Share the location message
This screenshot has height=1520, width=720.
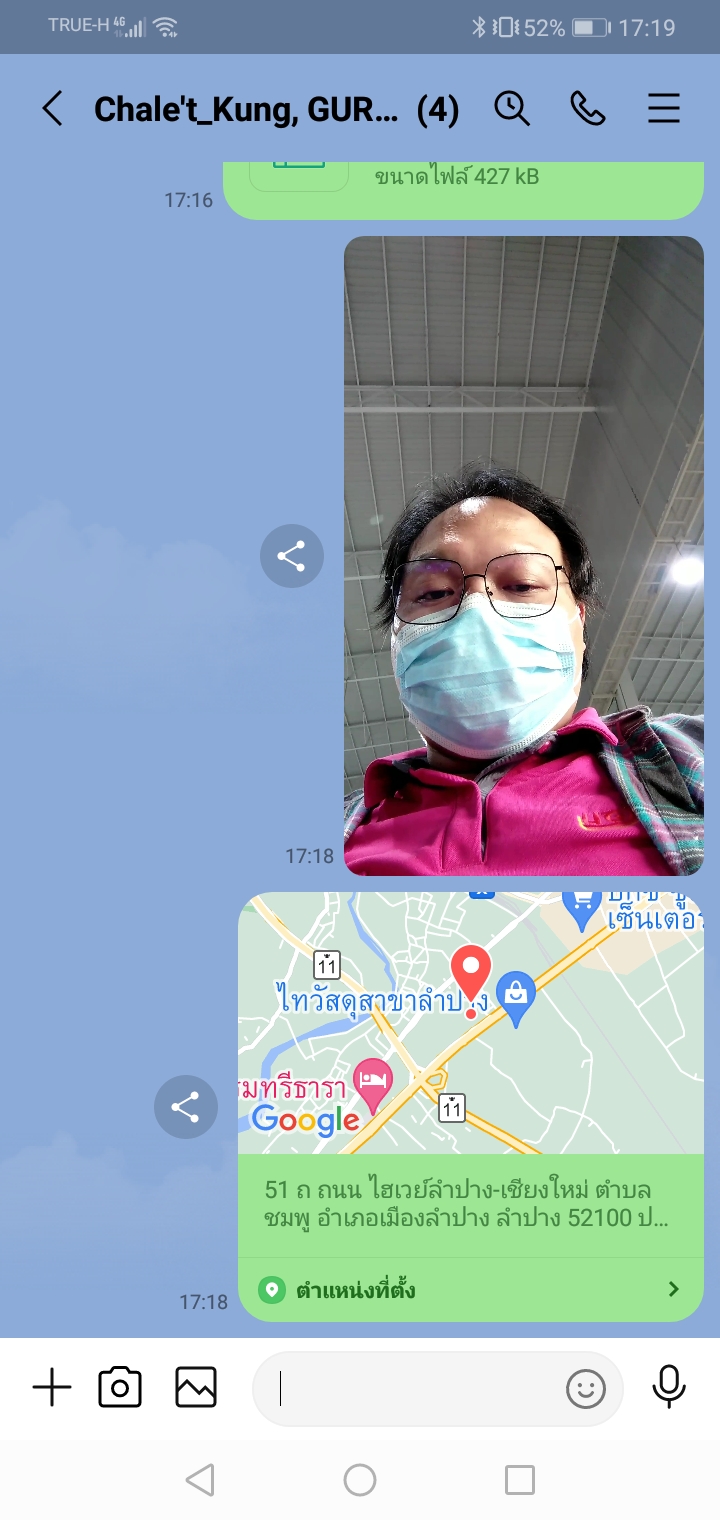click(185, 1107)
